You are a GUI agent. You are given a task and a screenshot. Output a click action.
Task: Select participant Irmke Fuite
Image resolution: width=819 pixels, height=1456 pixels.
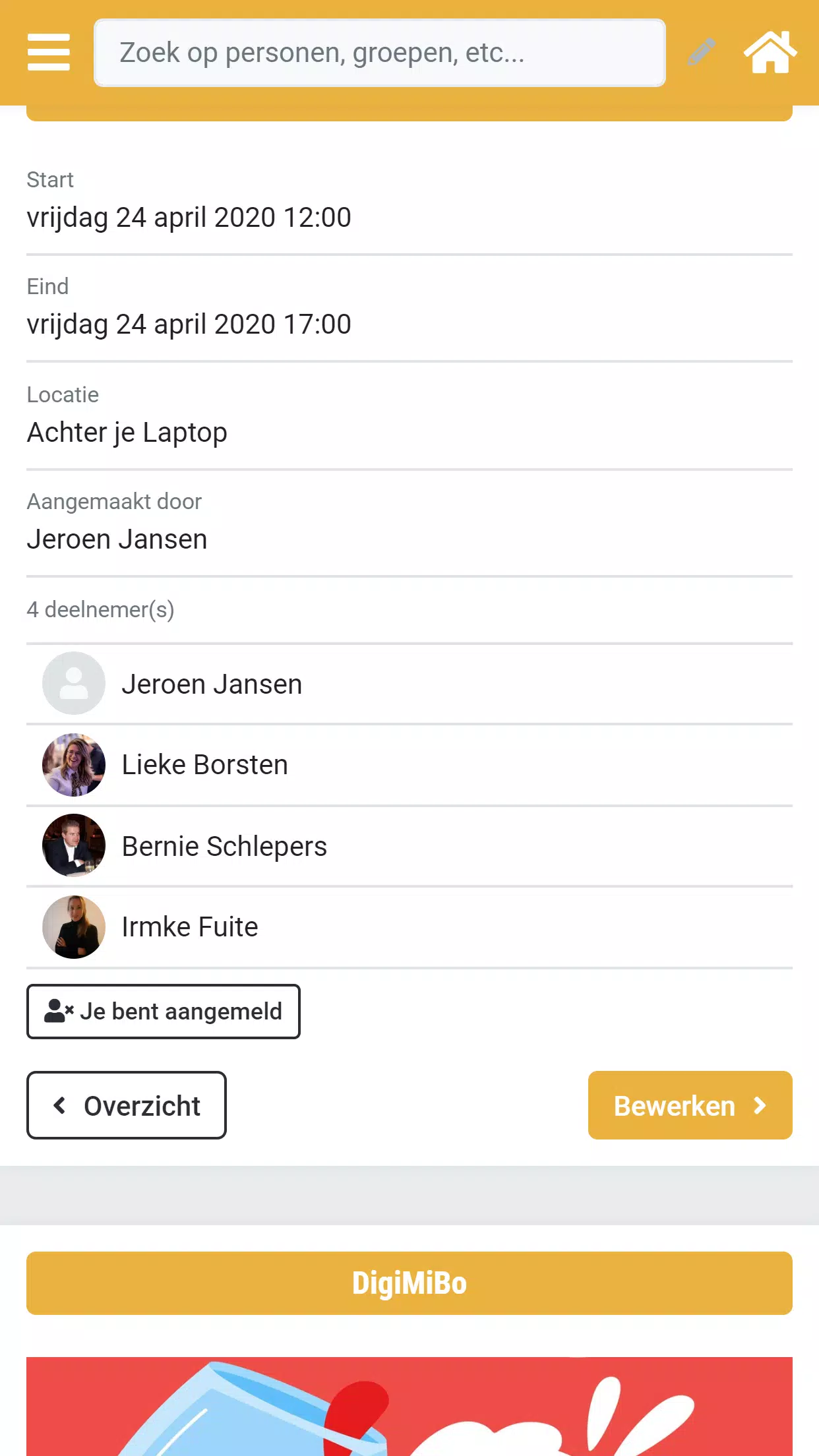[x=190, y=927]
